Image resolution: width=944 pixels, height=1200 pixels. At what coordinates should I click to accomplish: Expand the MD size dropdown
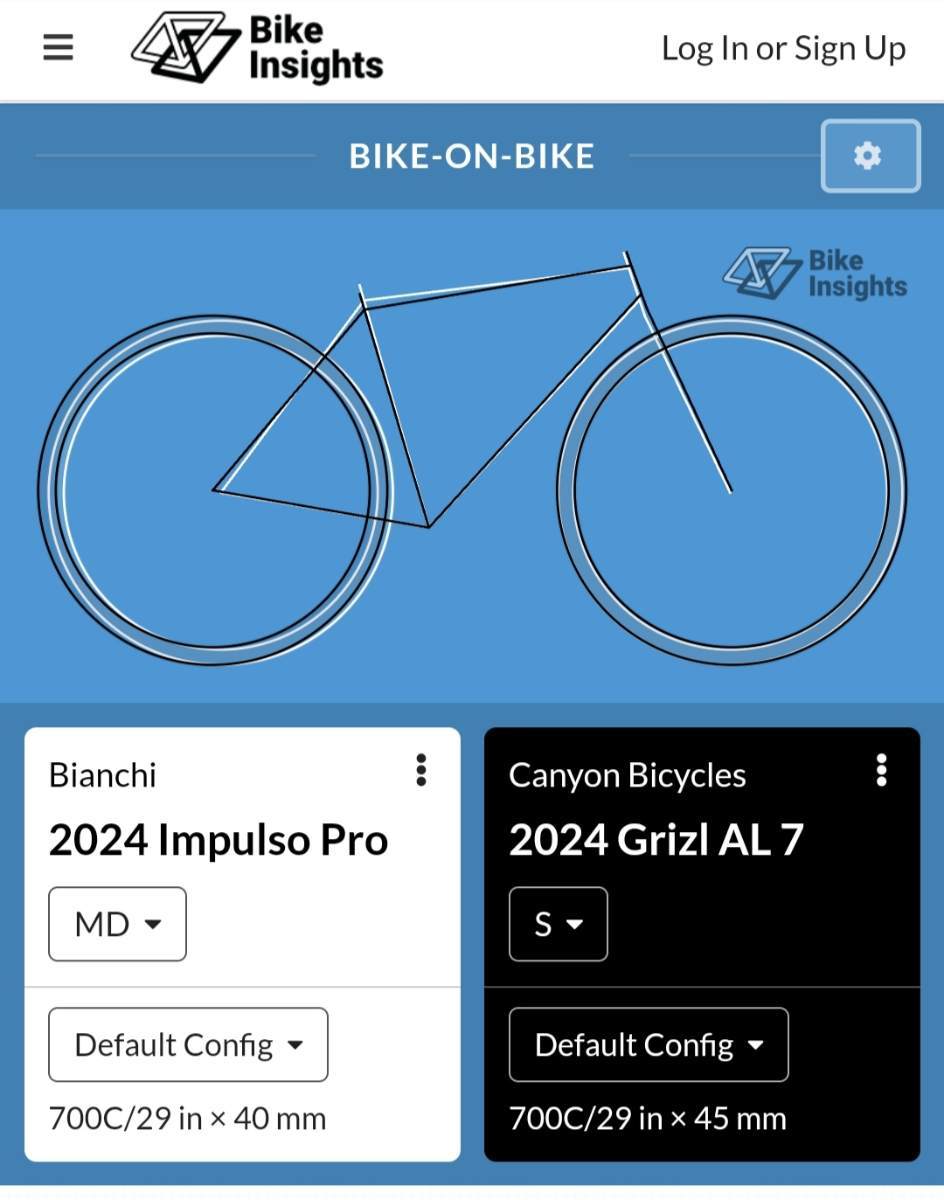(x=117, y=924)
